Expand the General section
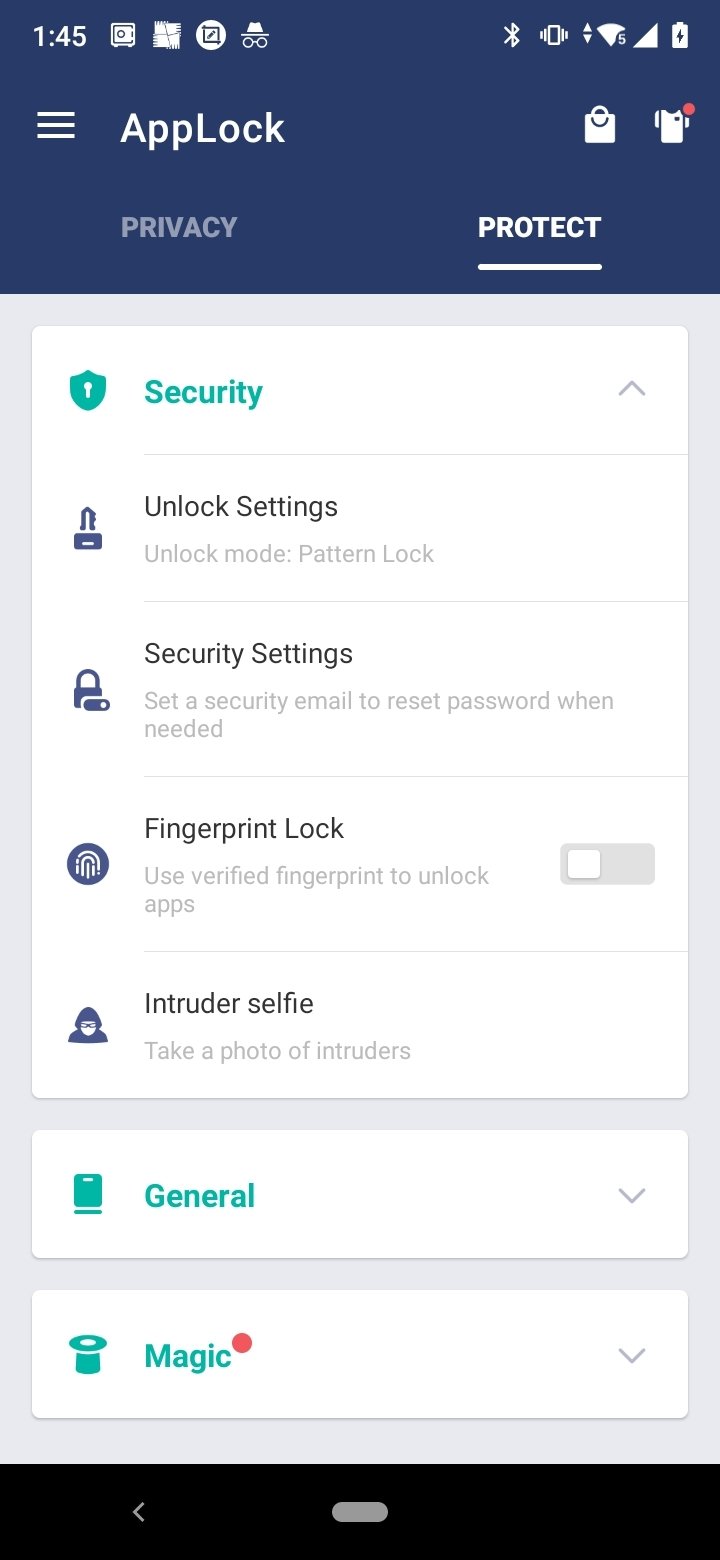720x1560 pixels. pyautogui.click(x=360, y=1194)
